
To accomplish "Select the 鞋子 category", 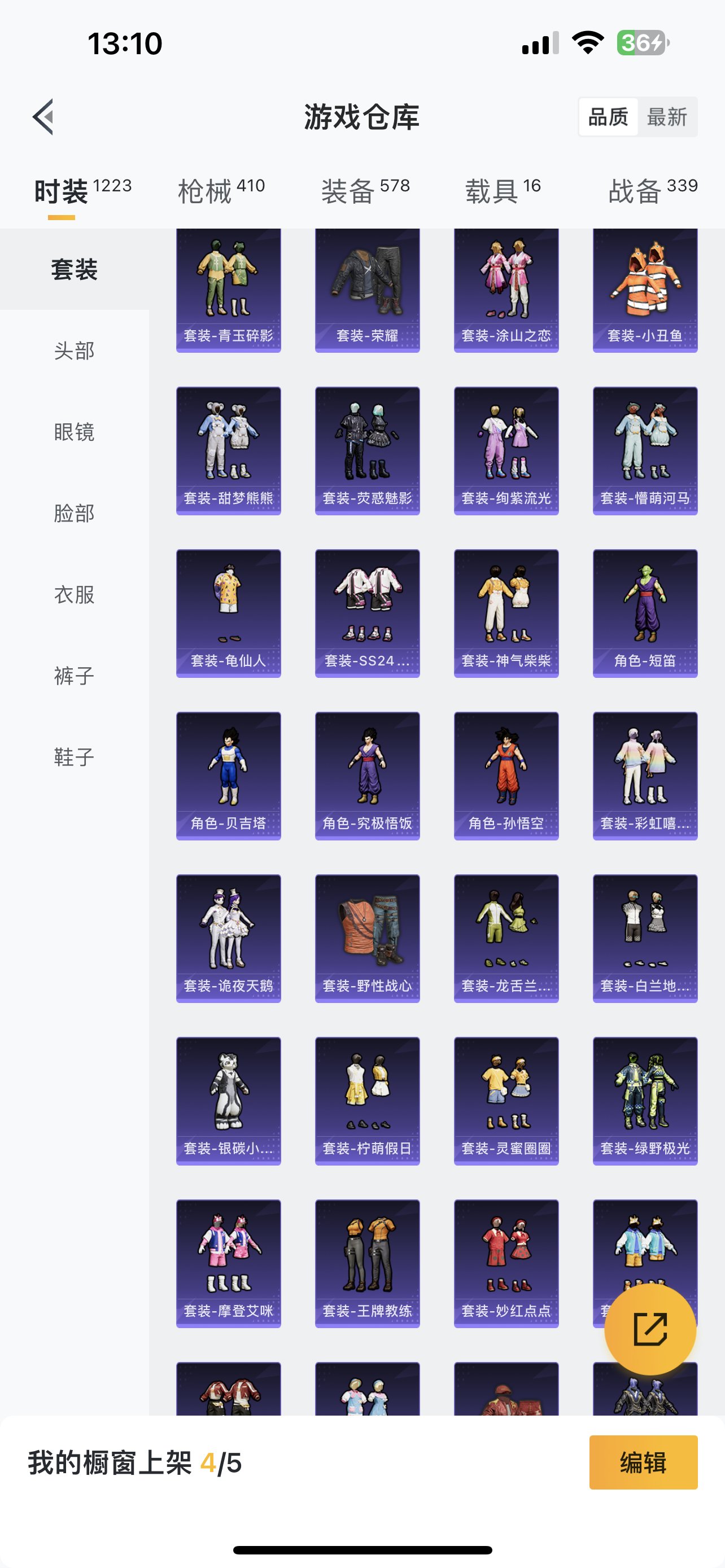I will (75, 757).
